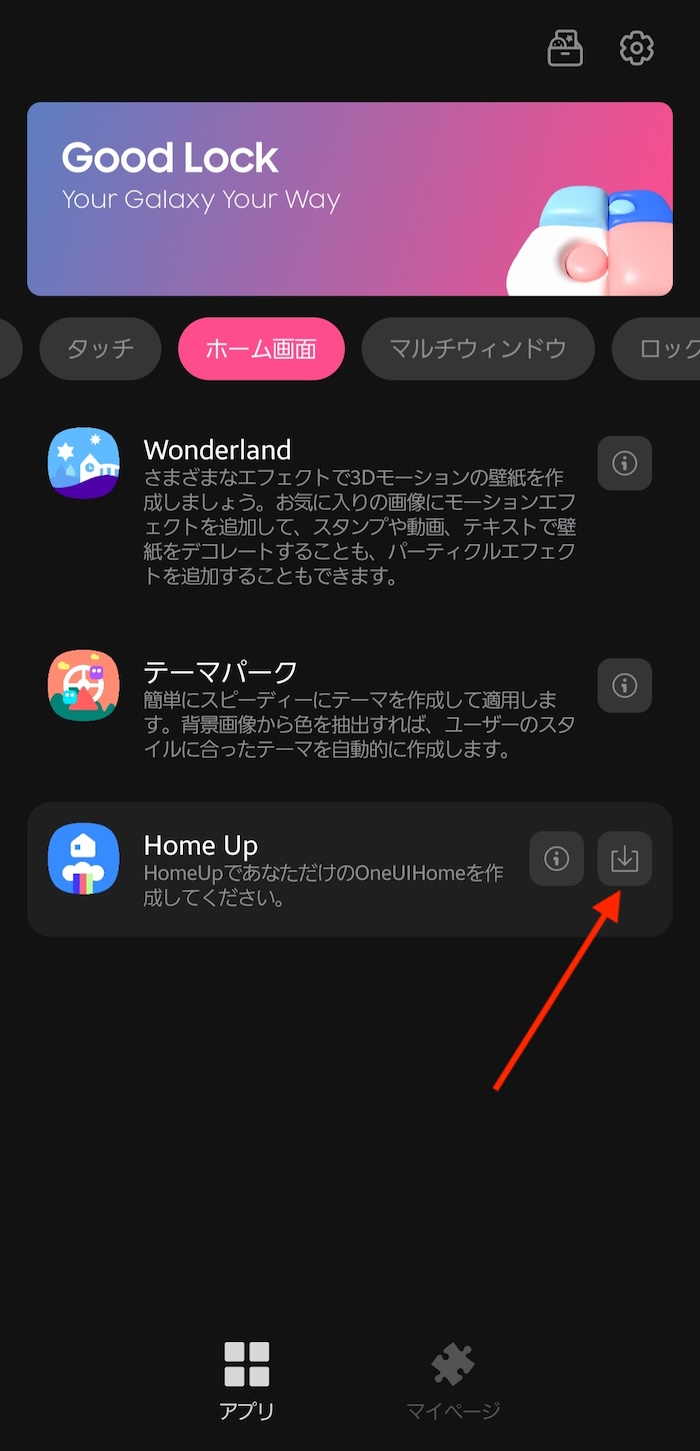Select the タッチ category chip

[100, 349]
